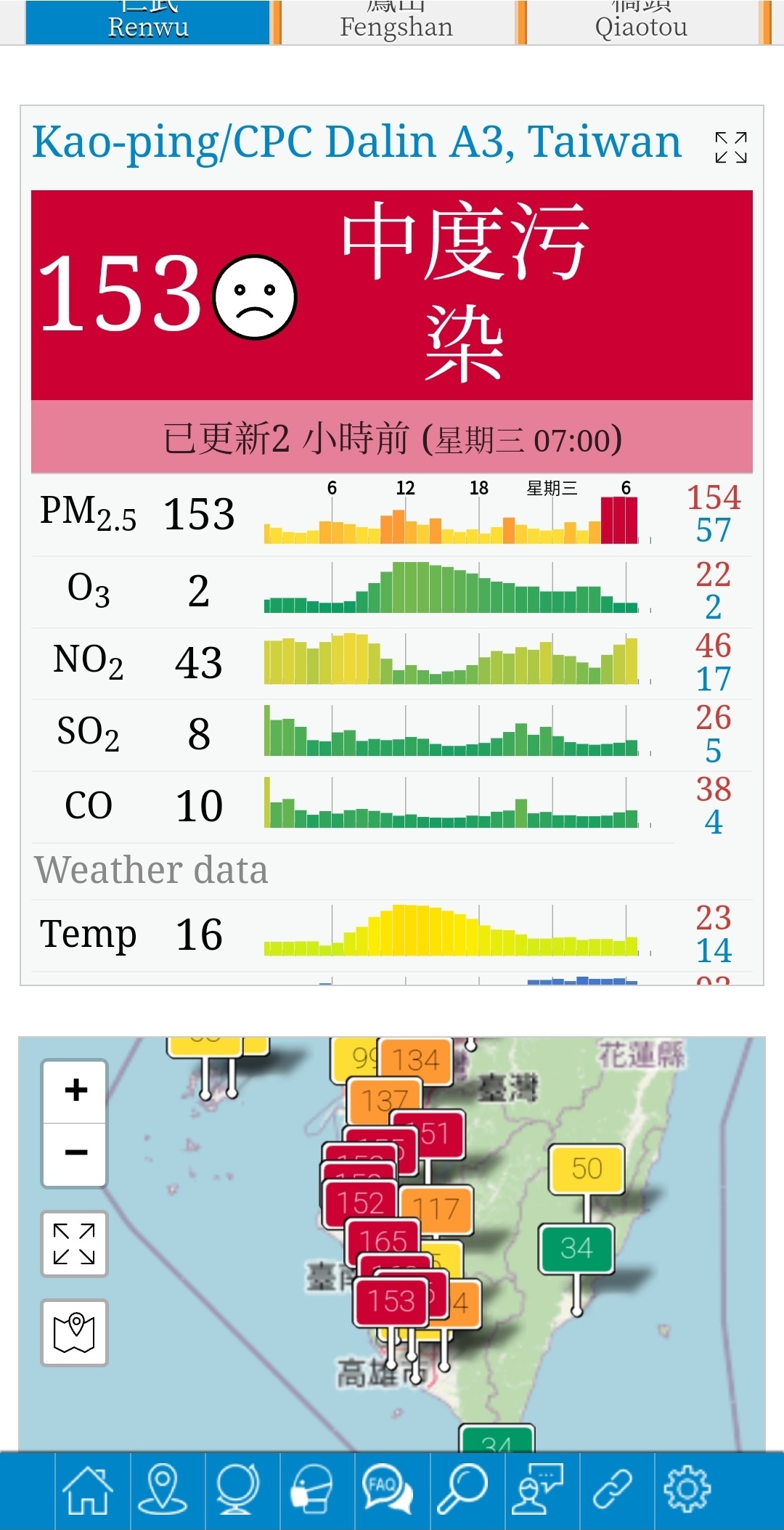Switch to the Fengshan station tab
The width and height of the screenshot is (784, 1530).
[x=397, y=23]
